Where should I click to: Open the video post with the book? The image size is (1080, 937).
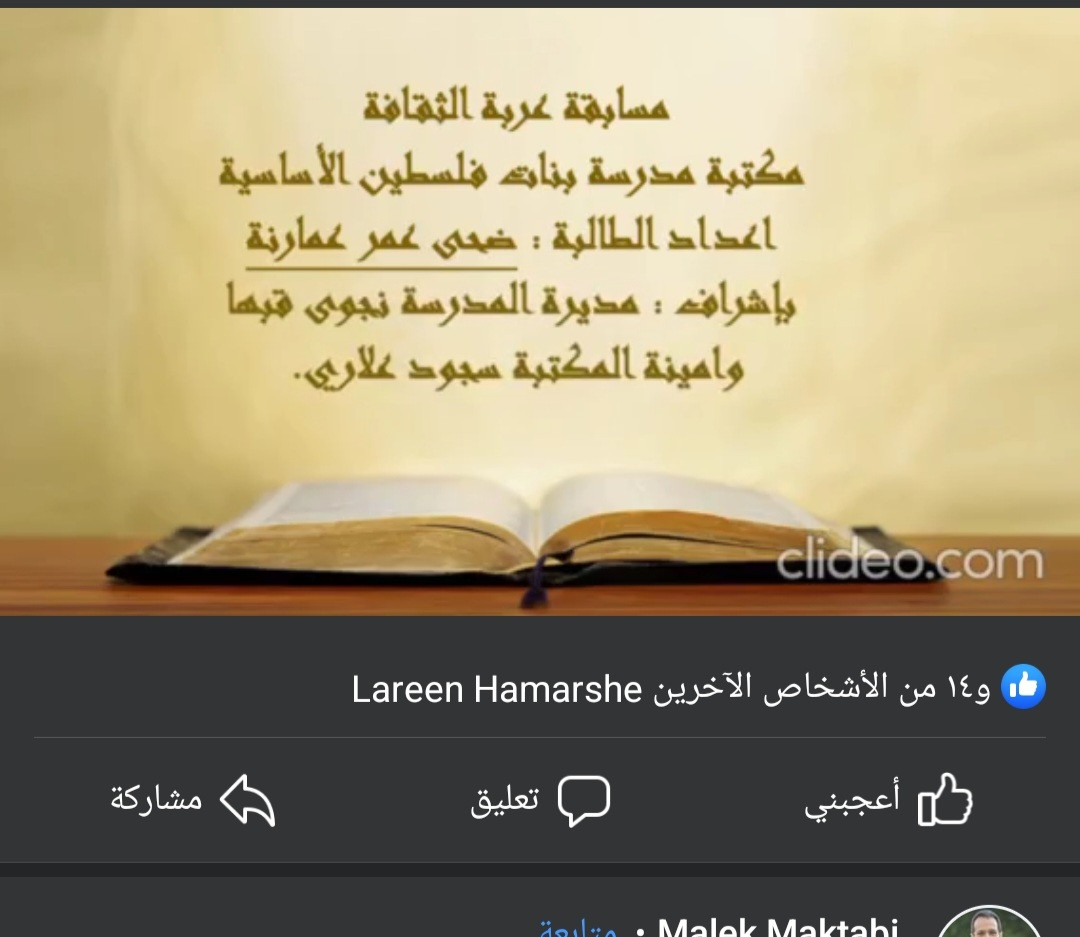coord(540,310)
